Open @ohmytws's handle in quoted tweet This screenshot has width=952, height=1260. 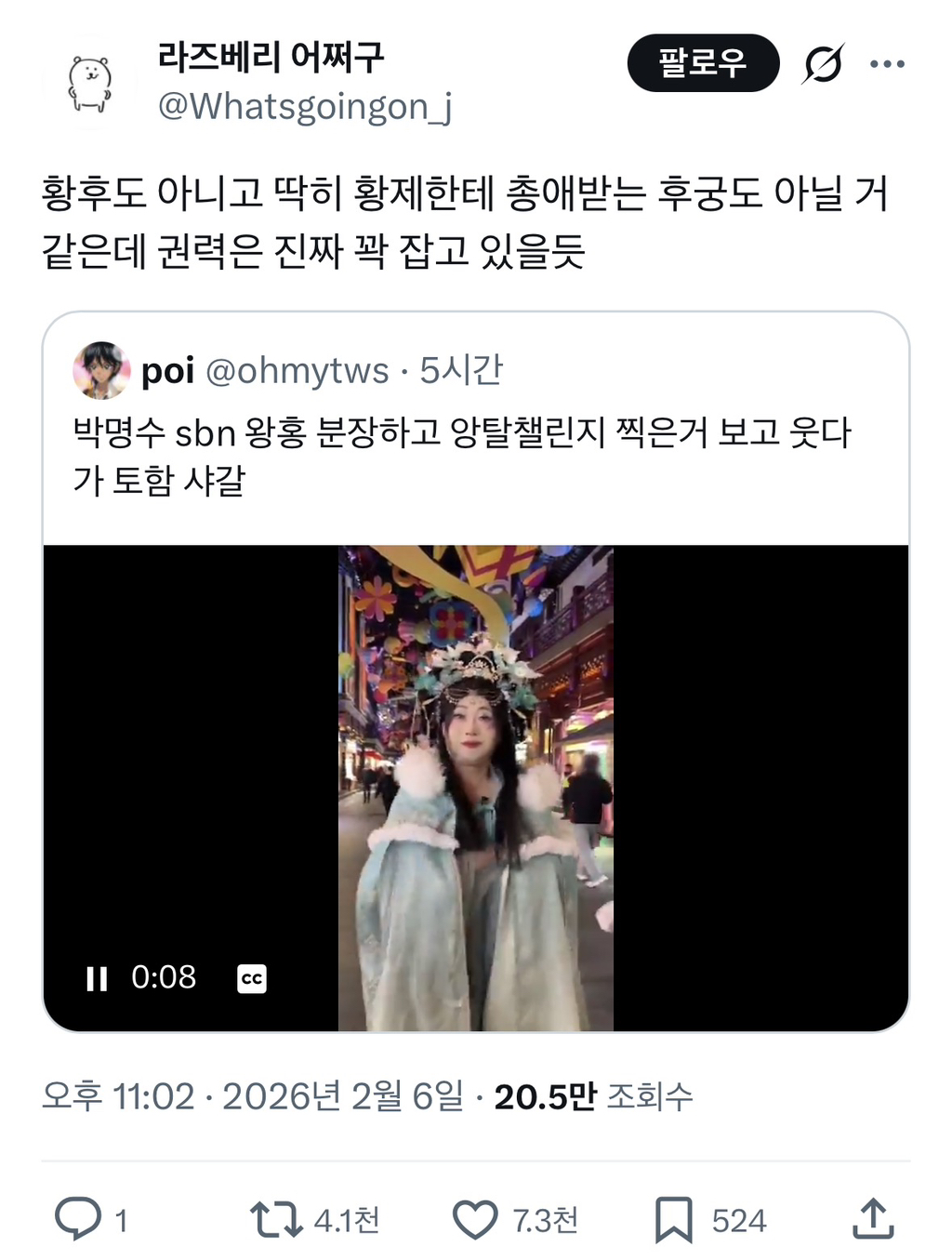(x=299, y=369)
